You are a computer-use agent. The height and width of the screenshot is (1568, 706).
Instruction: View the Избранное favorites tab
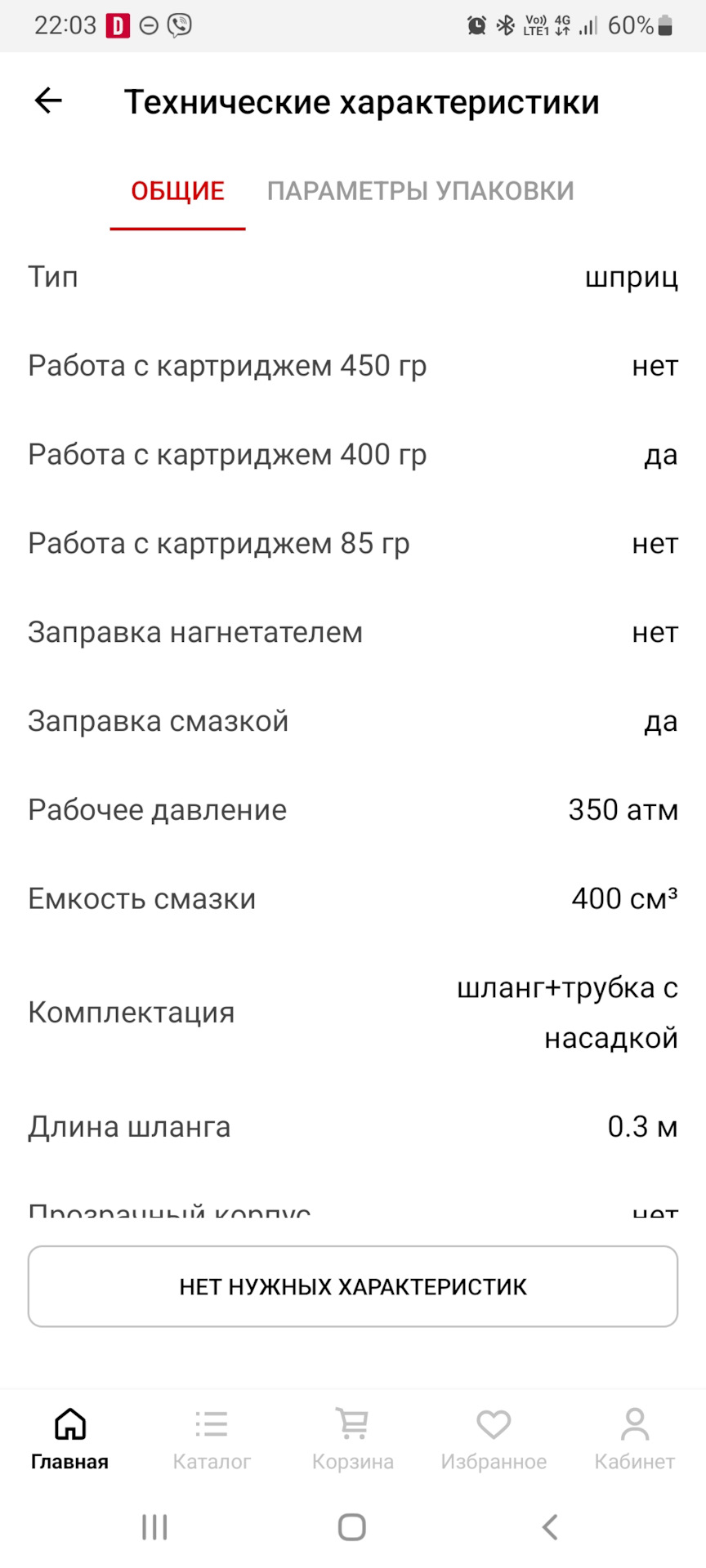[x=494, y=1439]
